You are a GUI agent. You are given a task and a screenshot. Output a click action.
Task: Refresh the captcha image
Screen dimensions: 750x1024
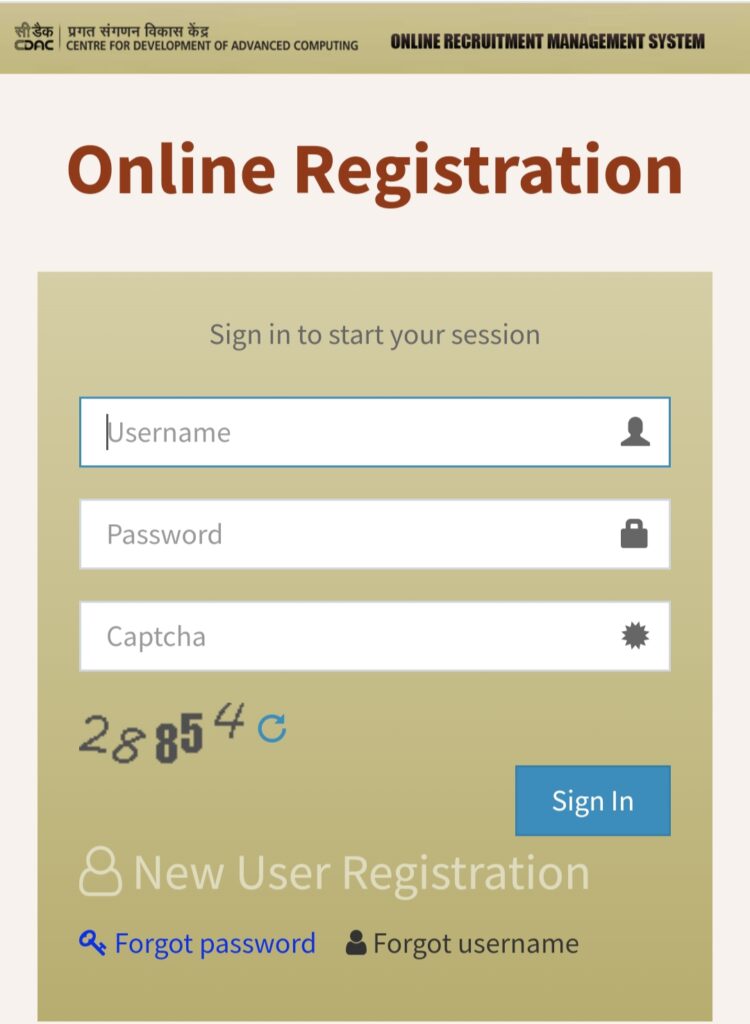point(272,728)
